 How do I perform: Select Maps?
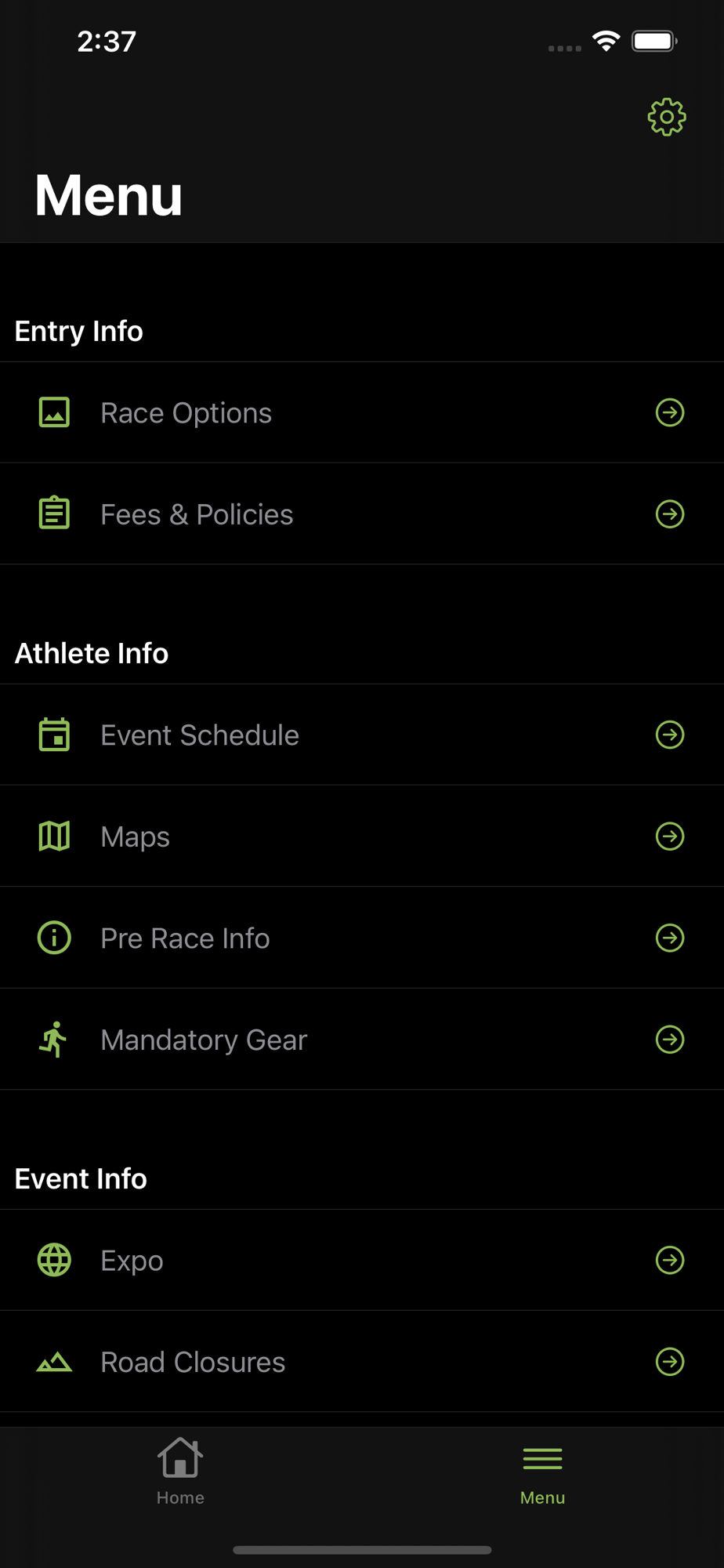point(362,837)
